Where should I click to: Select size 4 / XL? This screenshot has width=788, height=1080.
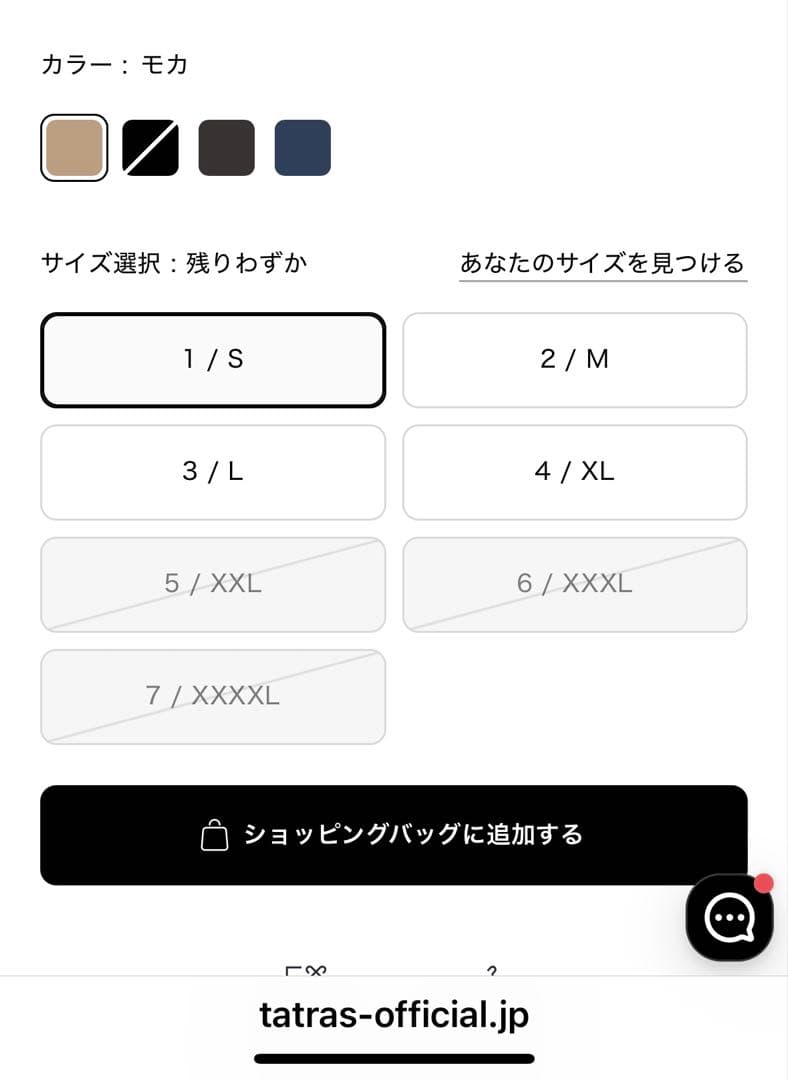click(x=575, y=472)
